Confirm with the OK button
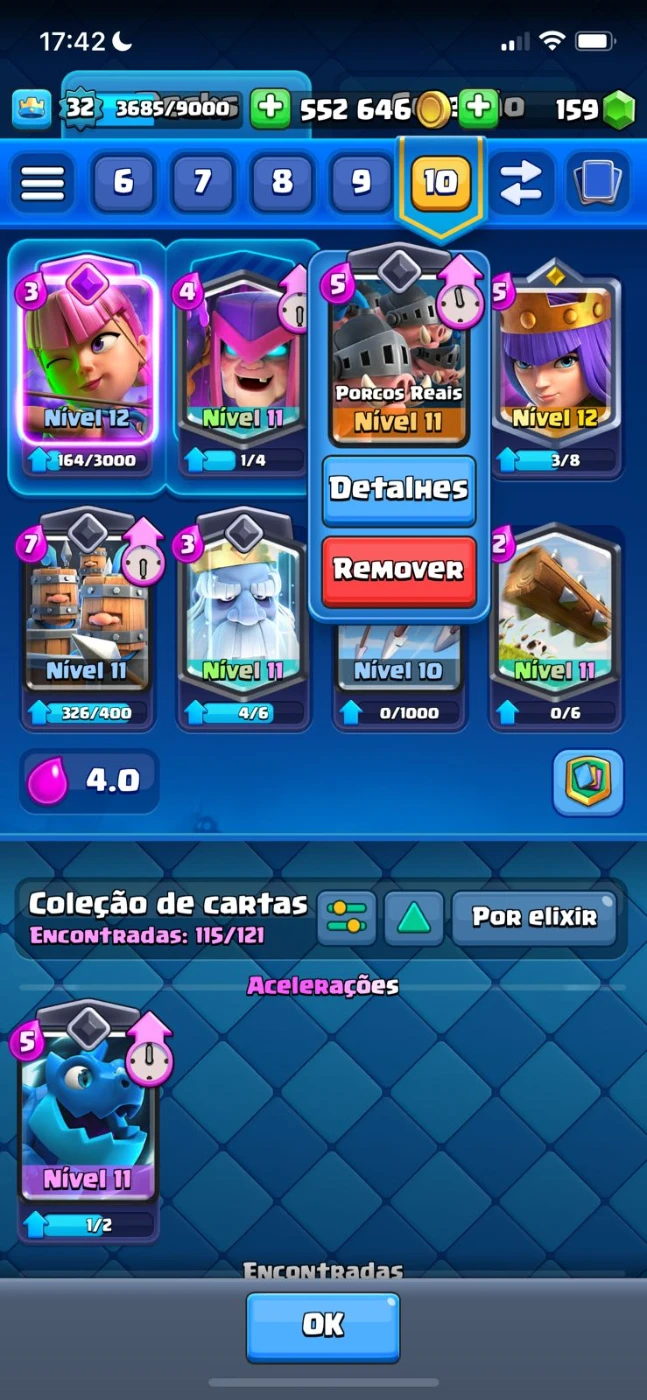The height and width of the screenshot is (1400, 647). pos(323,1325)
